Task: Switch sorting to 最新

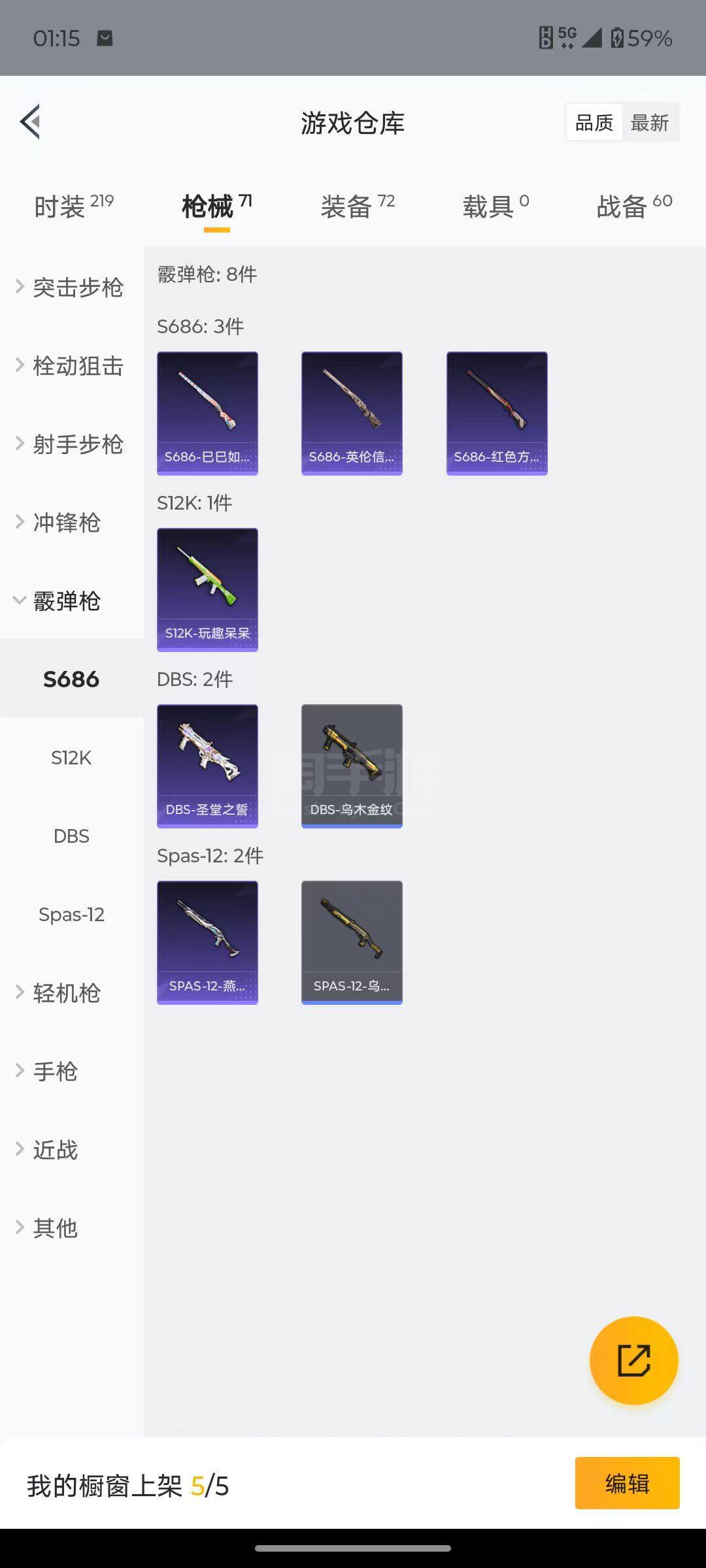Action: click(649, 123)
